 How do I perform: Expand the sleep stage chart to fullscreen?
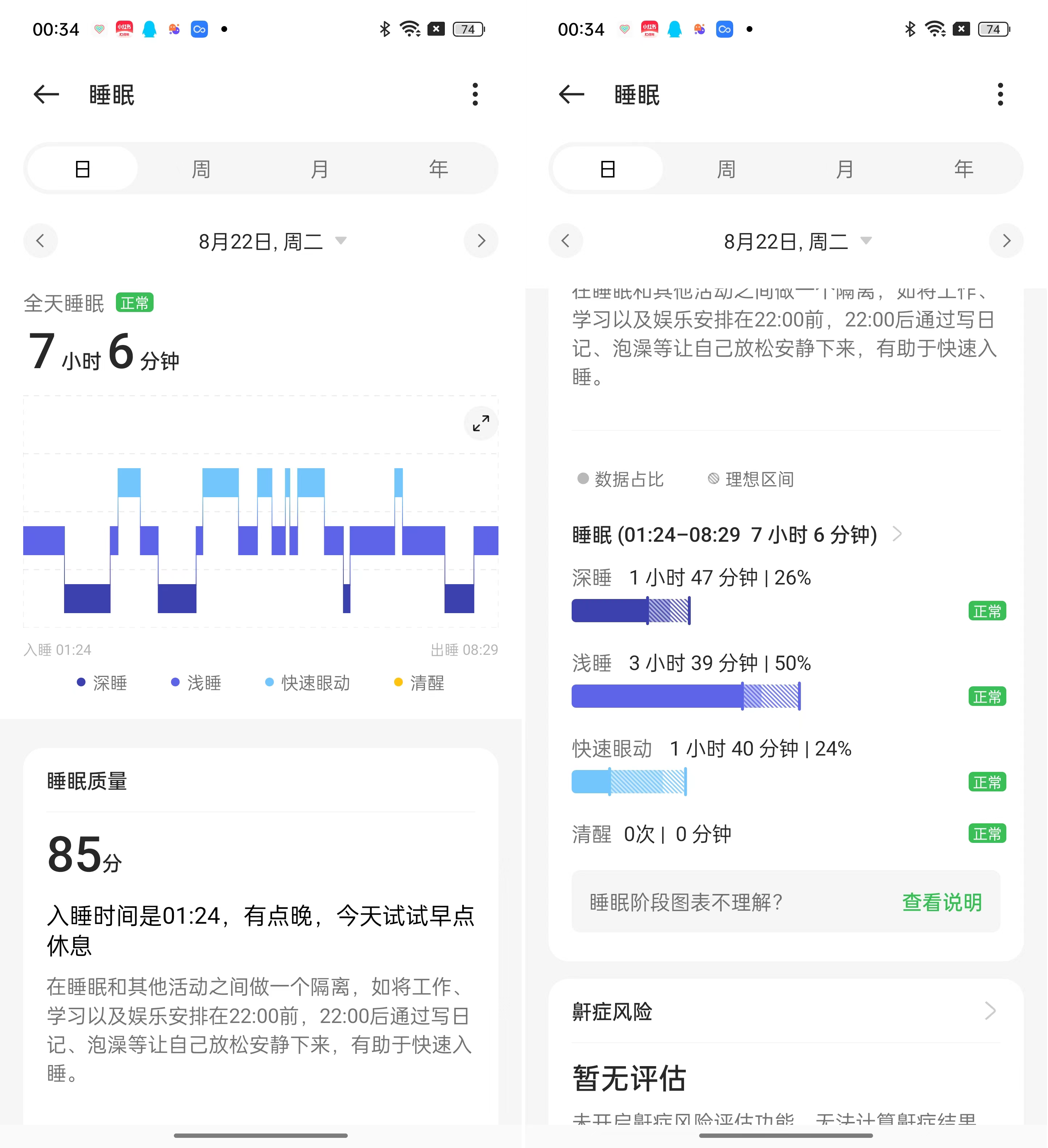point(480,423)
